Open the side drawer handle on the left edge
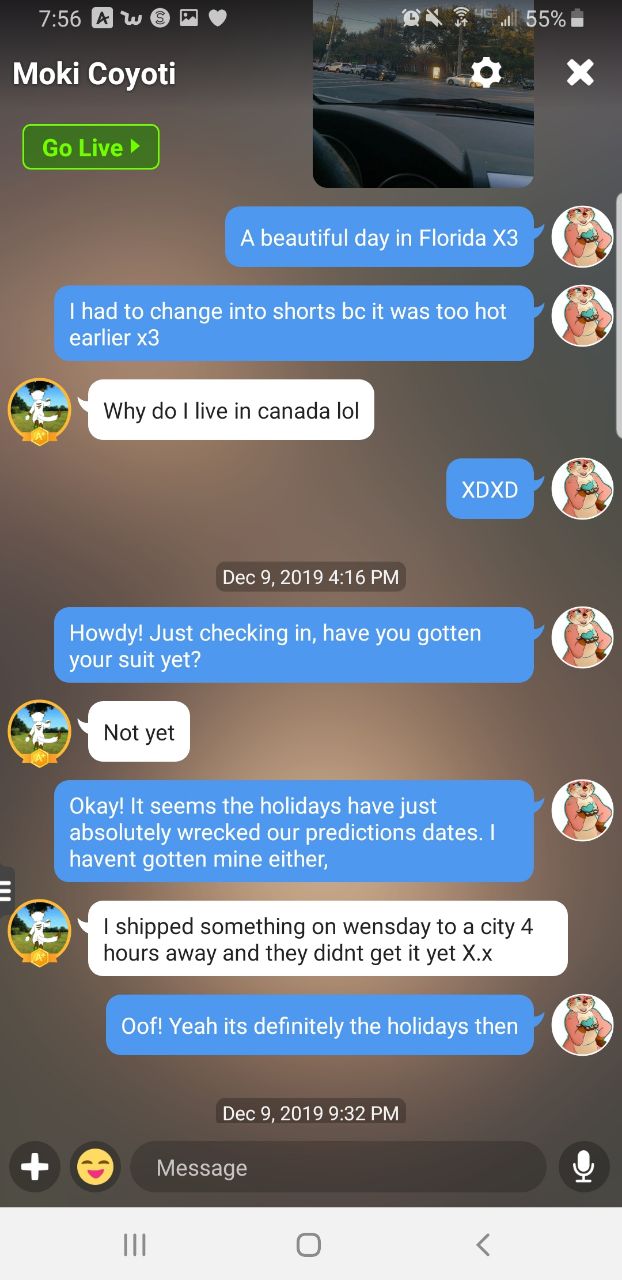622x1280 pixels. coord(6,886)
